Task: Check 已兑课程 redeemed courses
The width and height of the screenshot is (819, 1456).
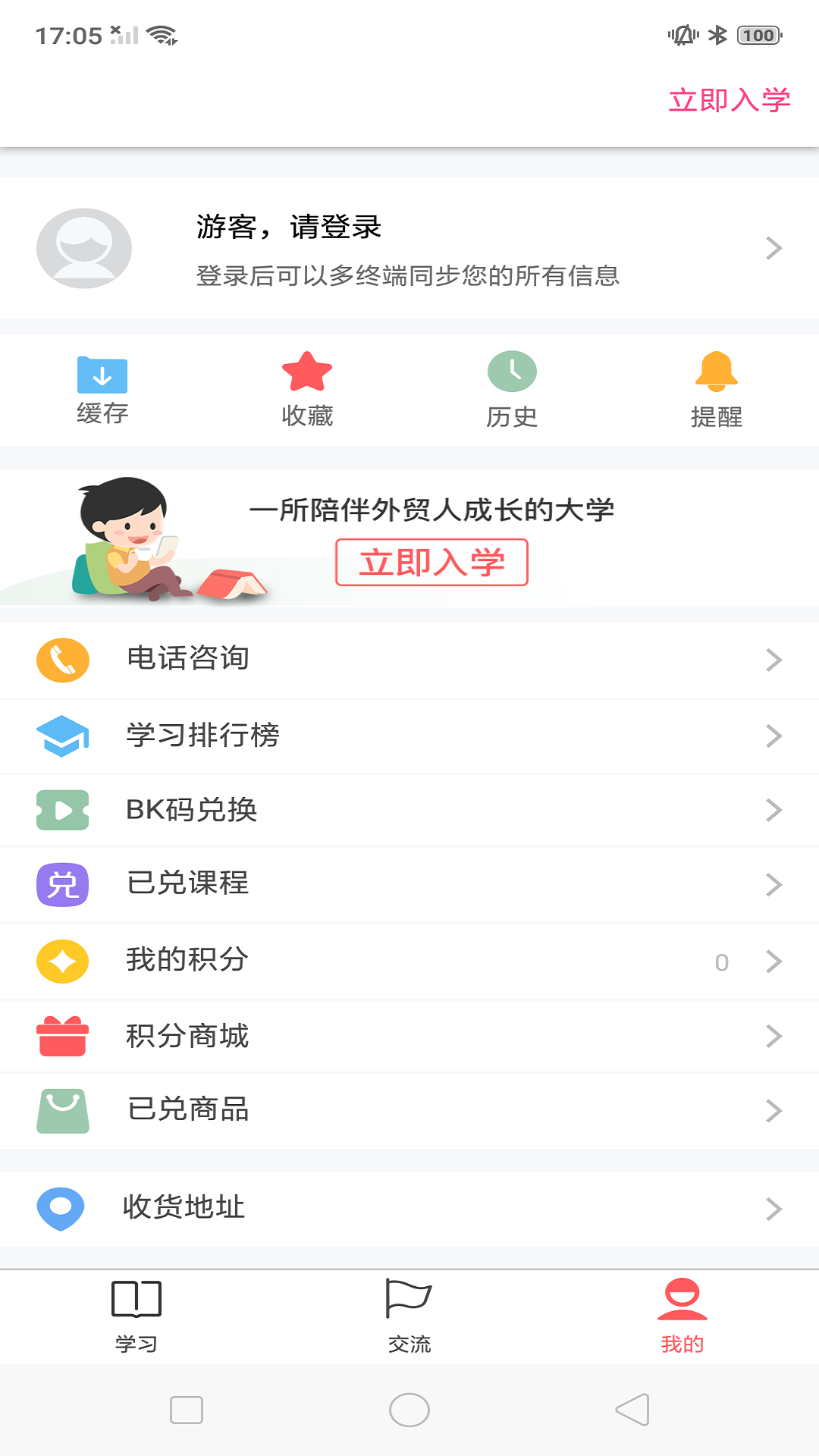Action: (409, 884)
